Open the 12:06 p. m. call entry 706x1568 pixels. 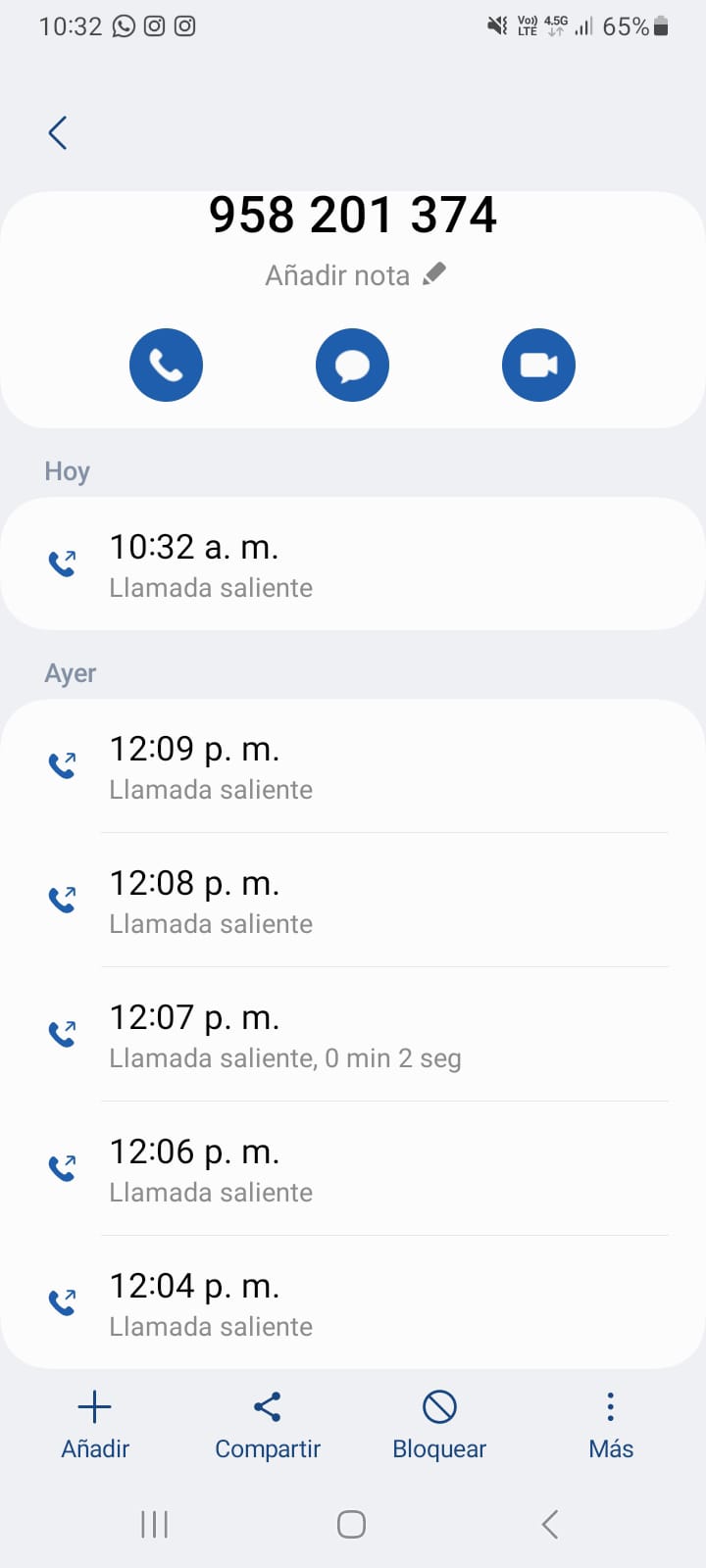pos(353,1169)
